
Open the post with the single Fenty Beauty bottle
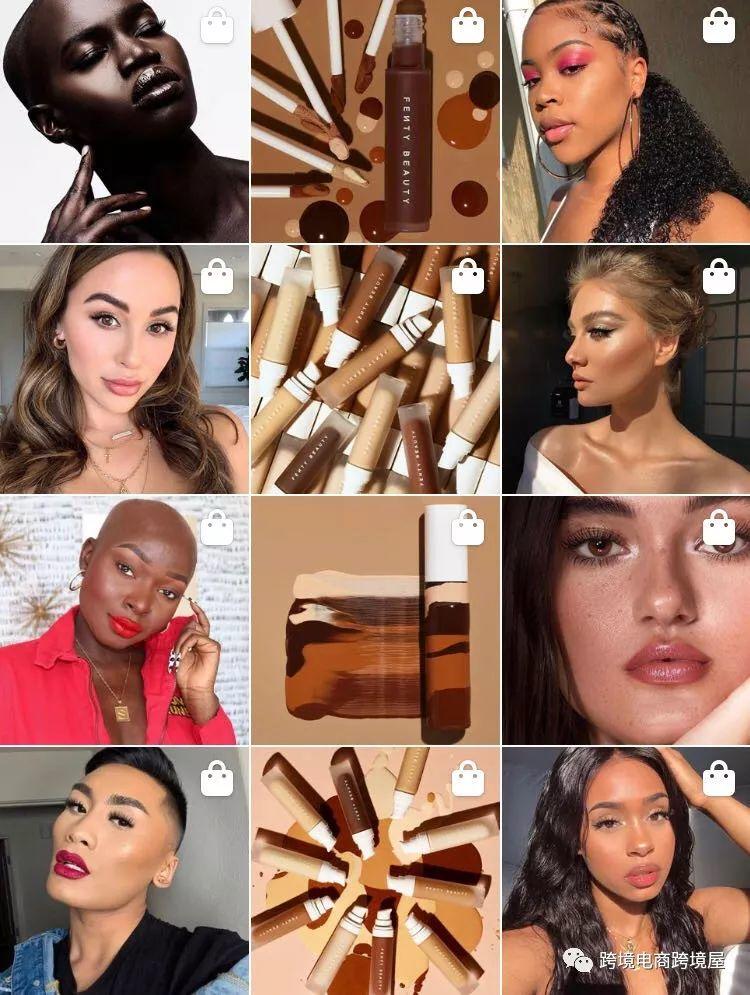pos(375,121)
